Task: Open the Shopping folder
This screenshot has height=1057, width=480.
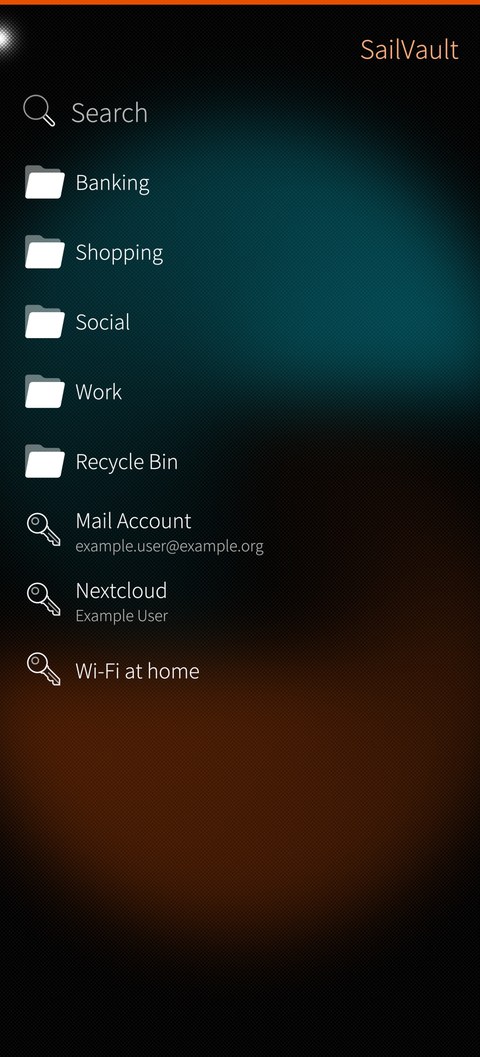Action: (x=240, y=252)
